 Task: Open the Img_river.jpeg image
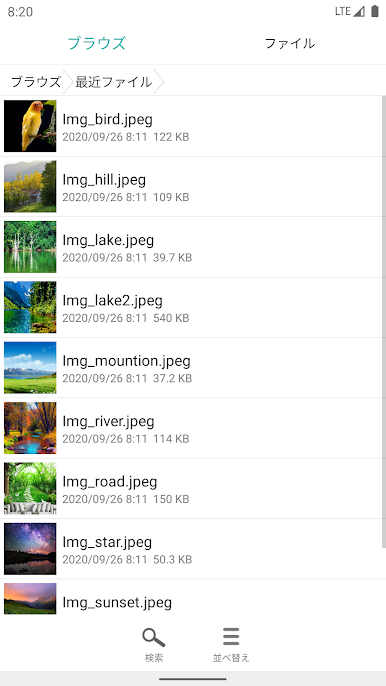pos(191,428)
